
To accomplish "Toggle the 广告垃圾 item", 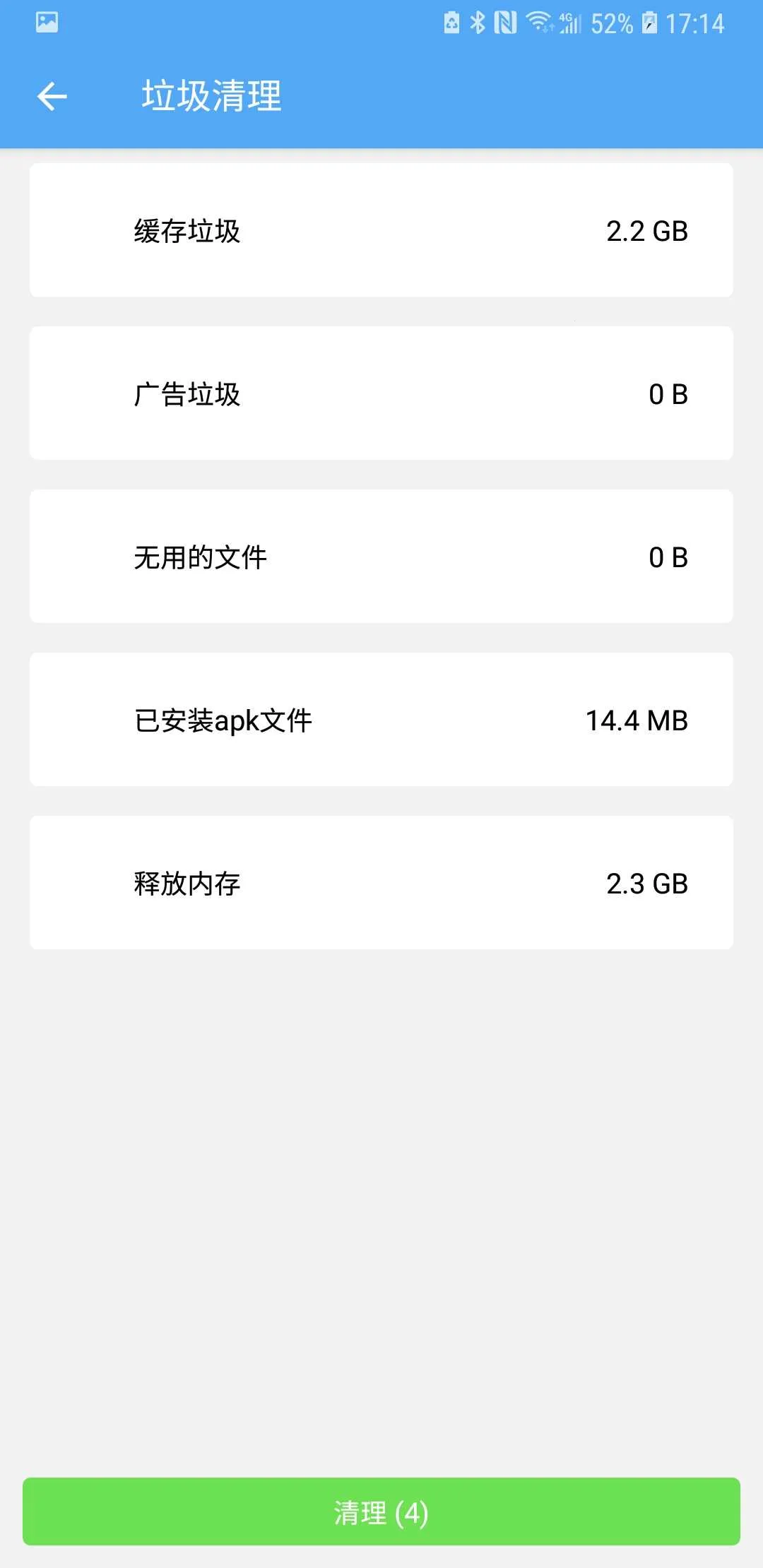I will coord(381,393).
